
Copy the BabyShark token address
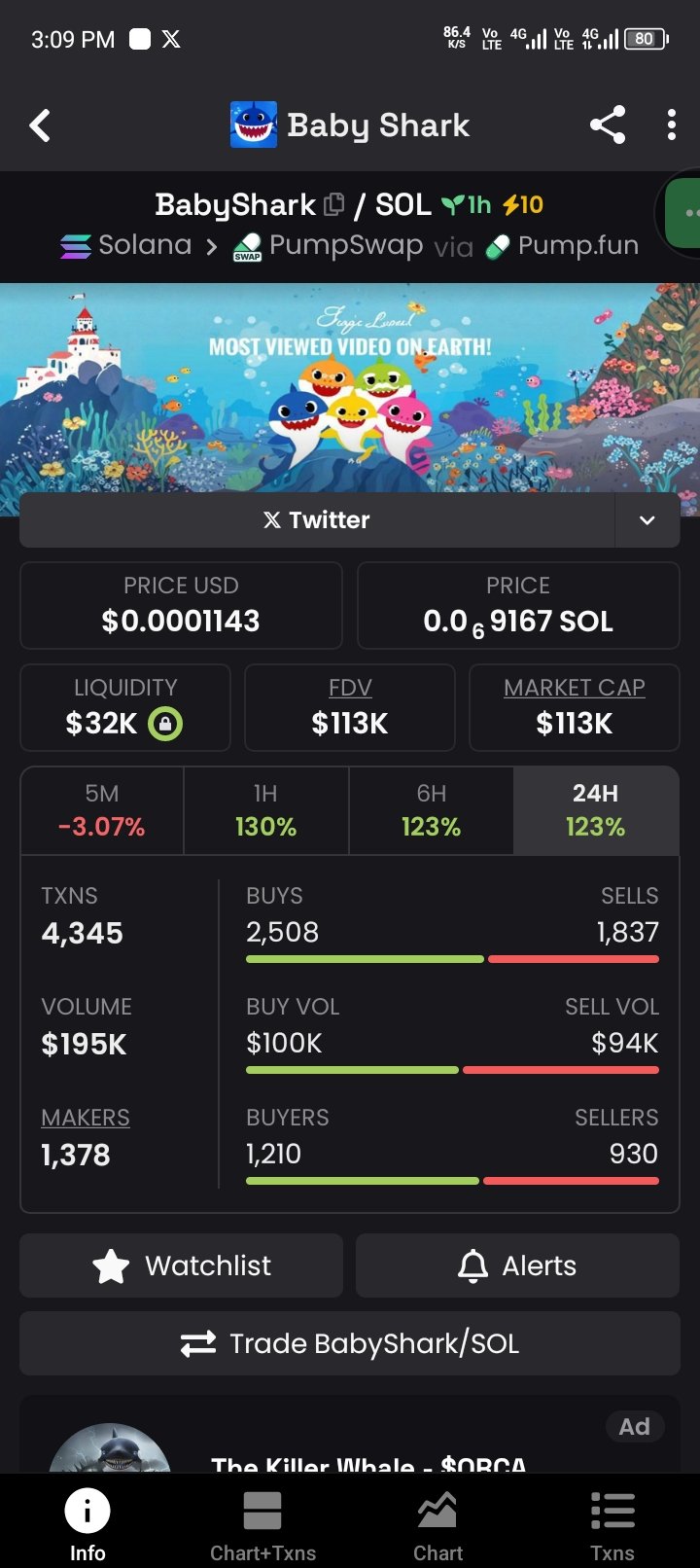(x=334, y=204)
